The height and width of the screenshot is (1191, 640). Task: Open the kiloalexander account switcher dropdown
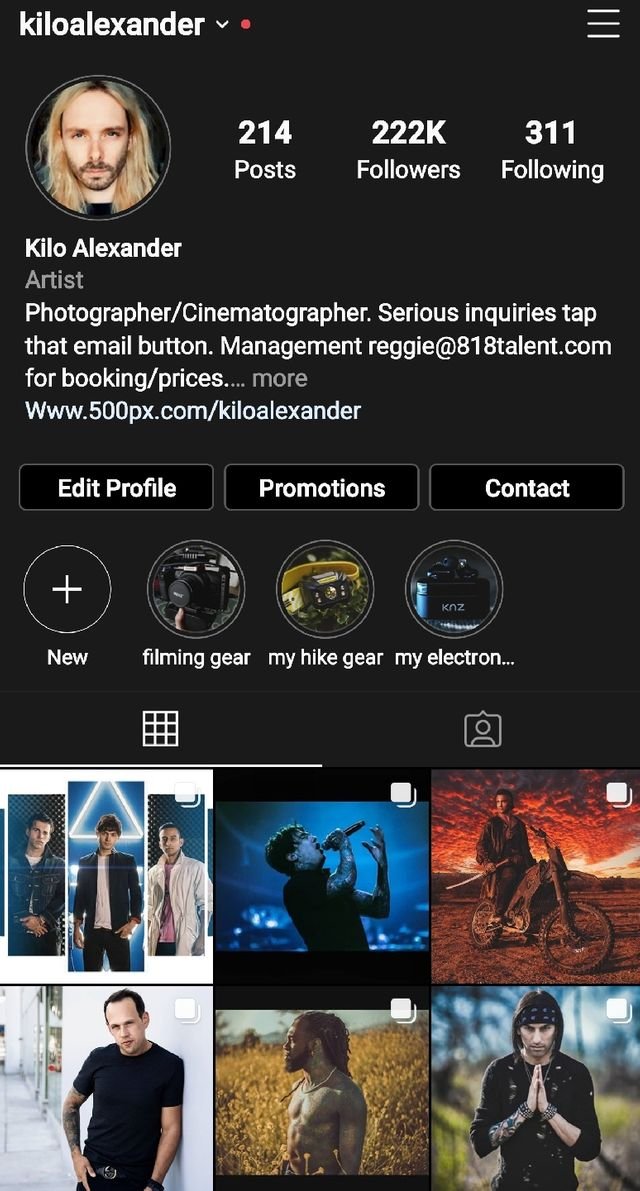pos(222,25)
